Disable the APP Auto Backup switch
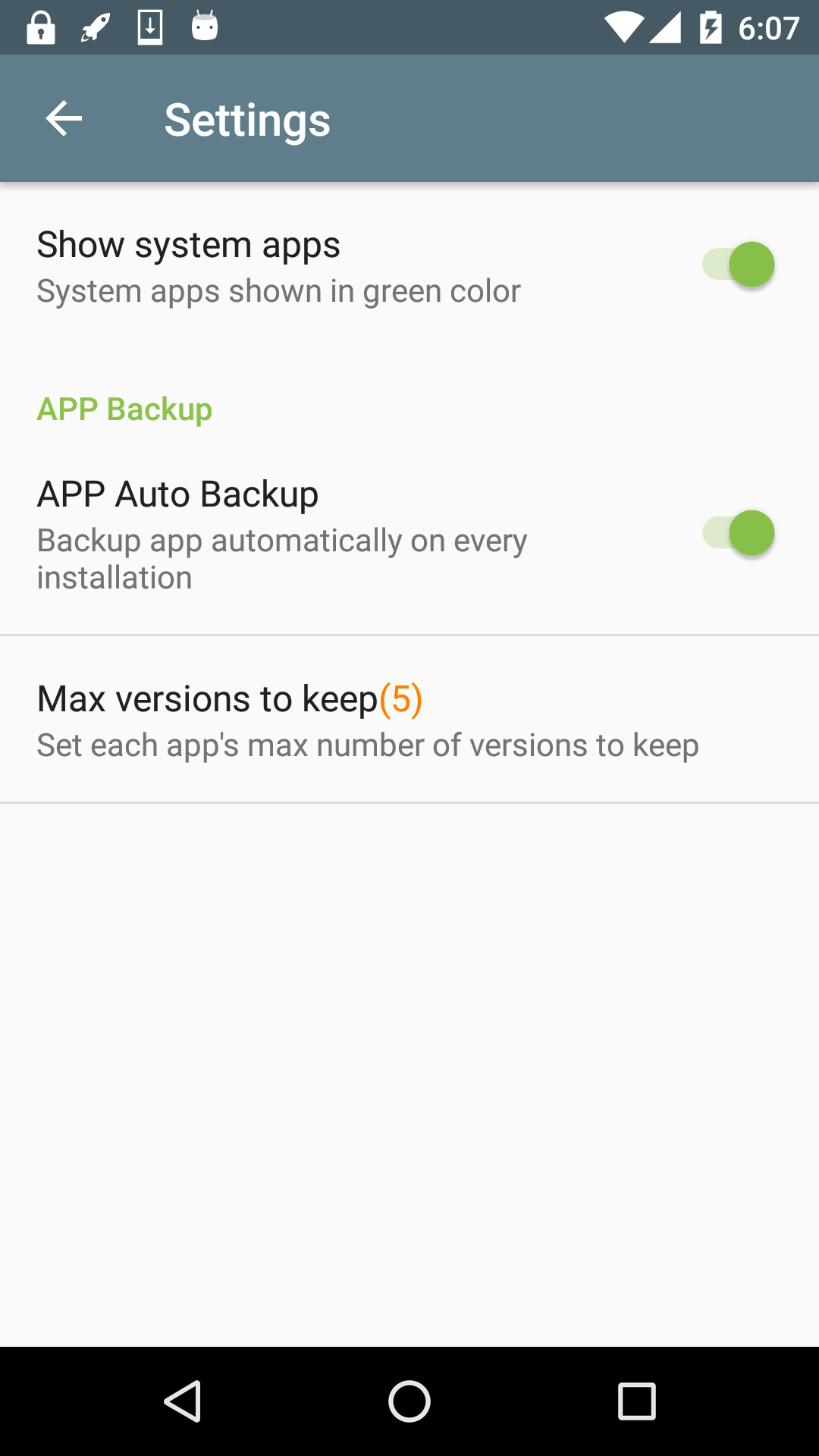 (x=738, y=533)
